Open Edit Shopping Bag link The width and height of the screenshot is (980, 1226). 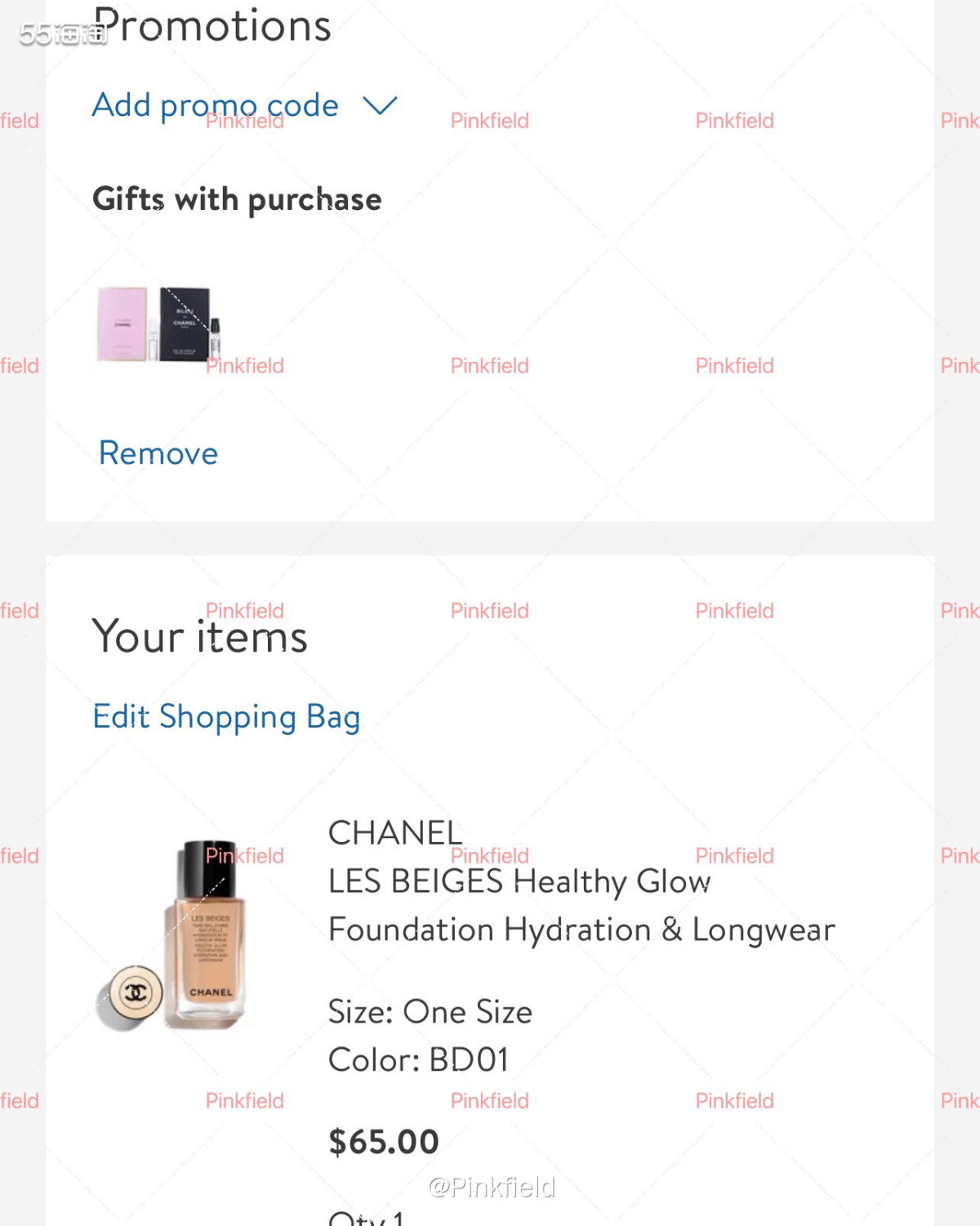point(226,717)
